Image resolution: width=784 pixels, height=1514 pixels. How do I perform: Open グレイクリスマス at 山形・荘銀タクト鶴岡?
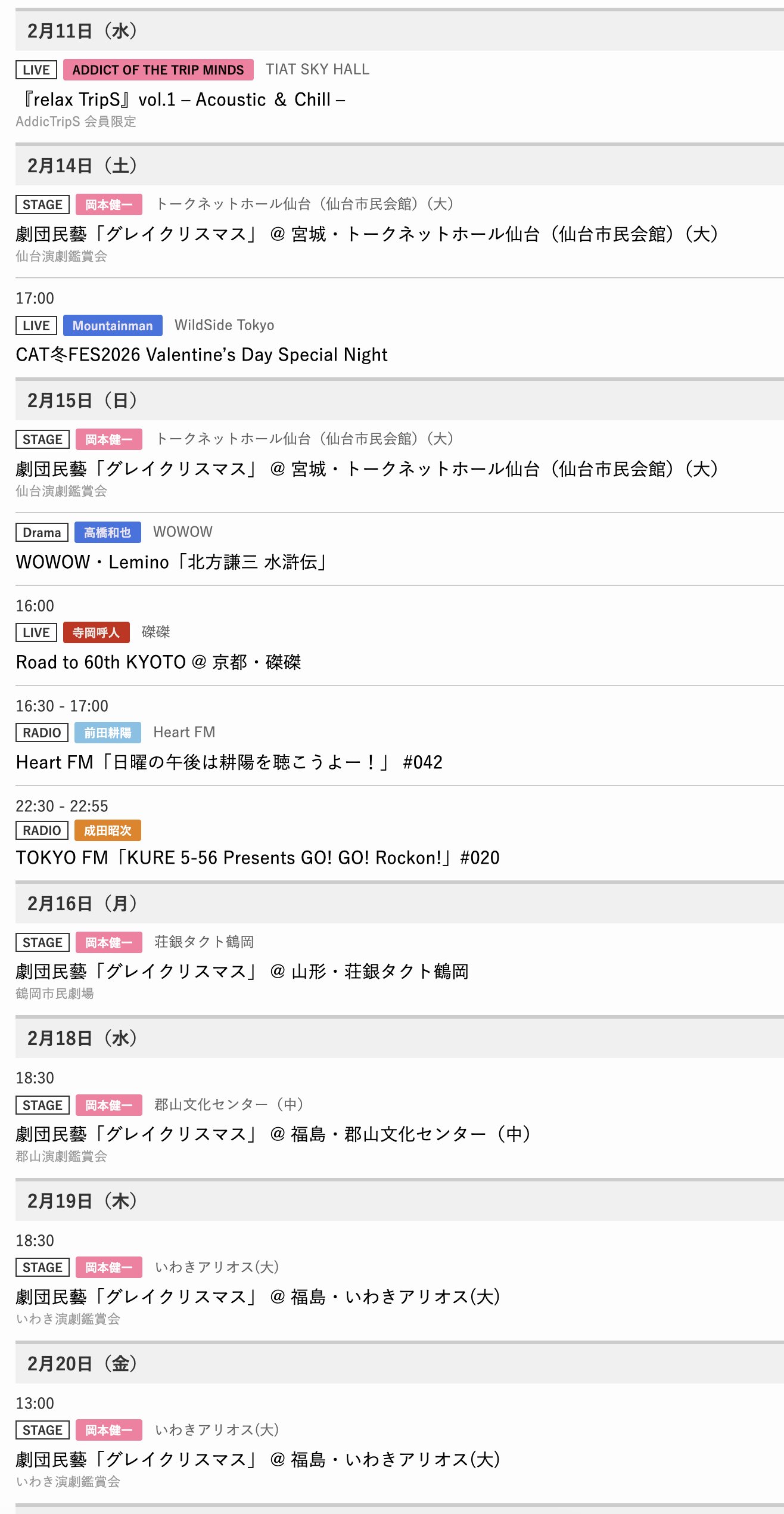click(x=242, y=972)
